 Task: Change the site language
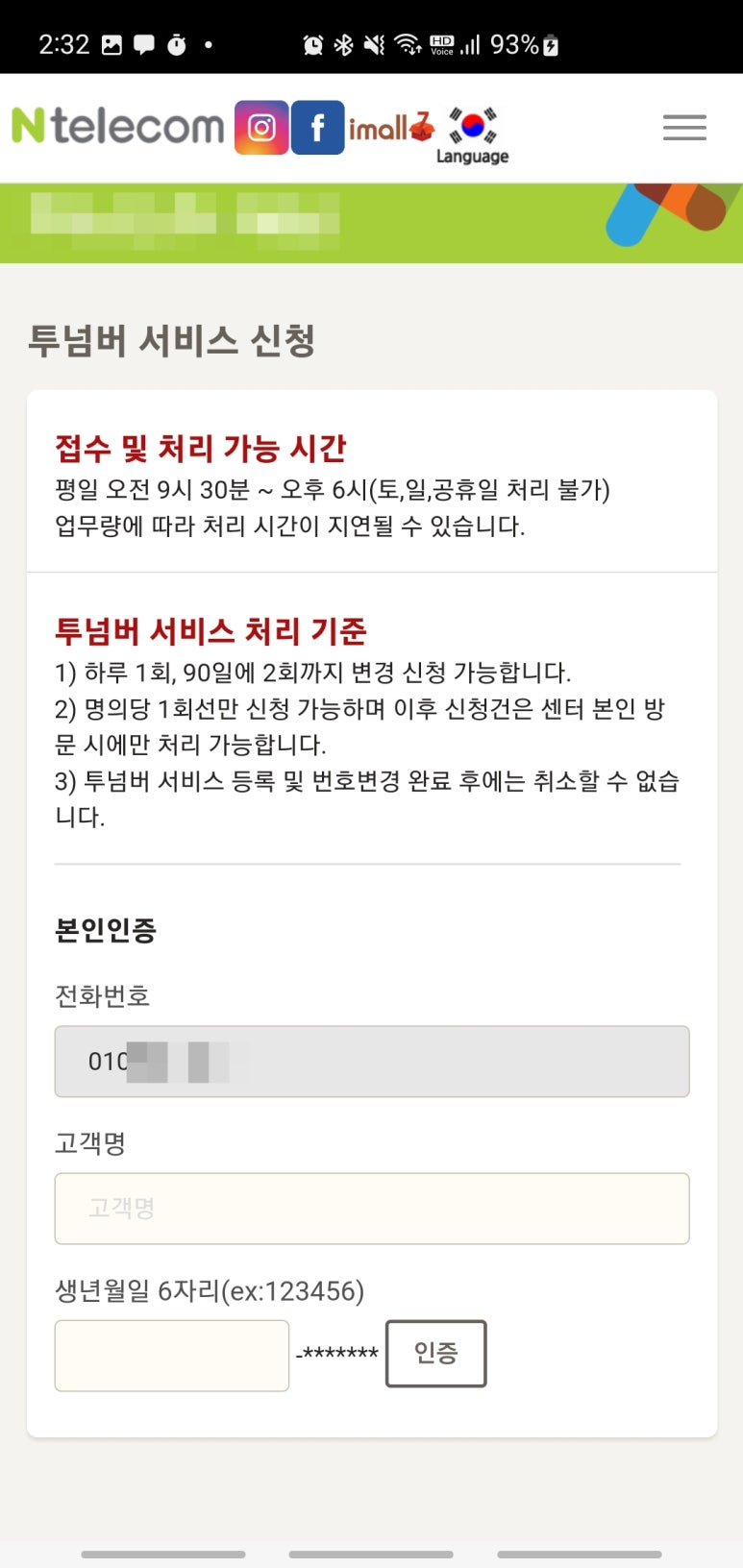[x=472, y=135]
